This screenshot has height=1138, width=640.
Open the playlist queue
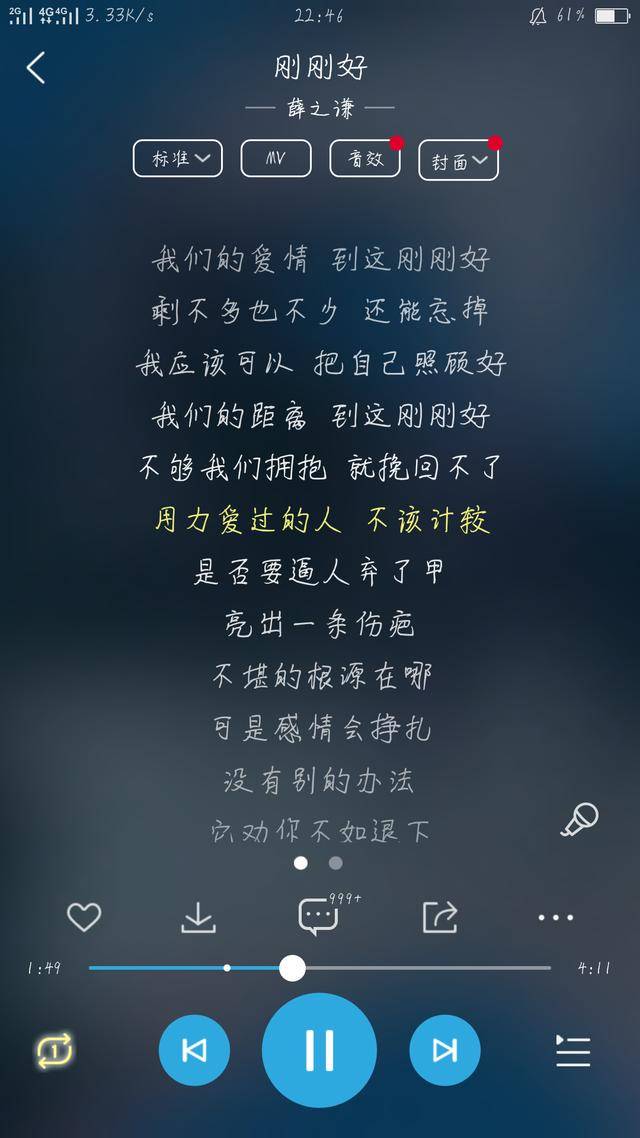click(x=573, y=1051)
